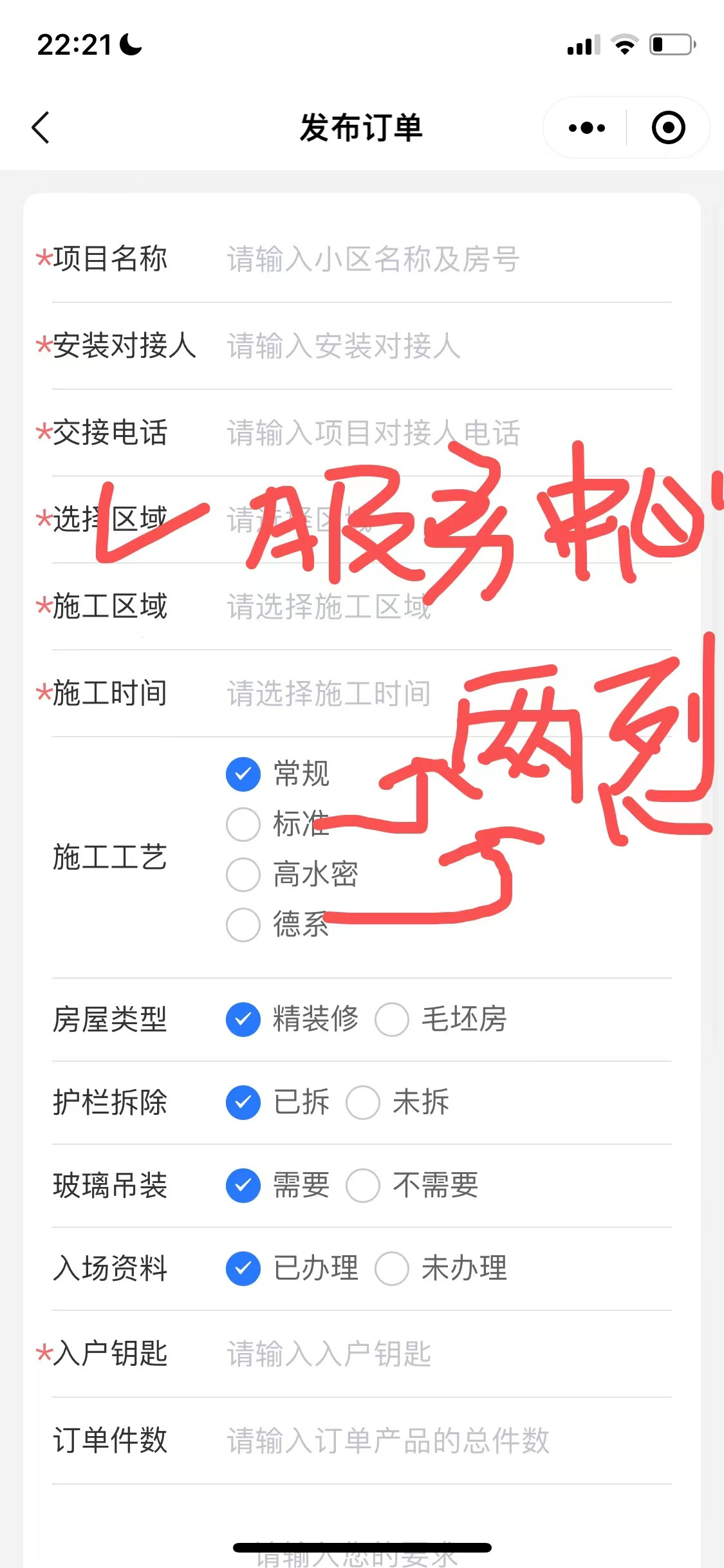Choose 高水密 as 施工工艺
The width and height of the screenshot is (724, 1568).
tap(243, 874)
